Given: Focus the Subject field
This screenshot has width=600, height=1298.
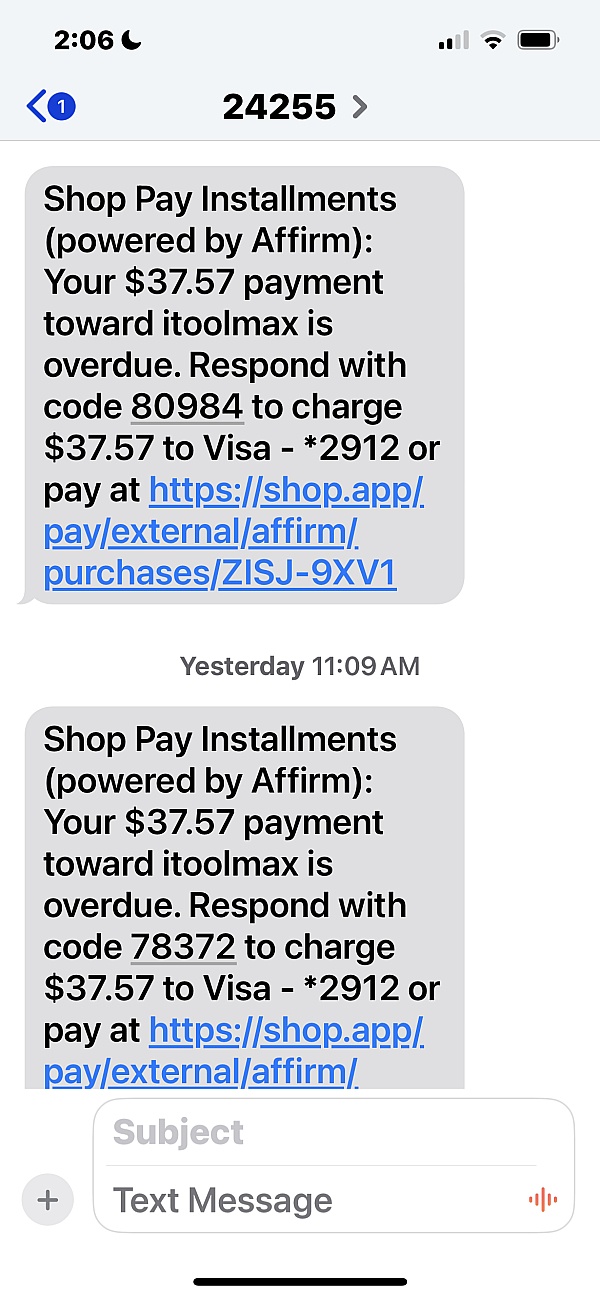Looking at the screenshot, I should [x=320, y=1133].
